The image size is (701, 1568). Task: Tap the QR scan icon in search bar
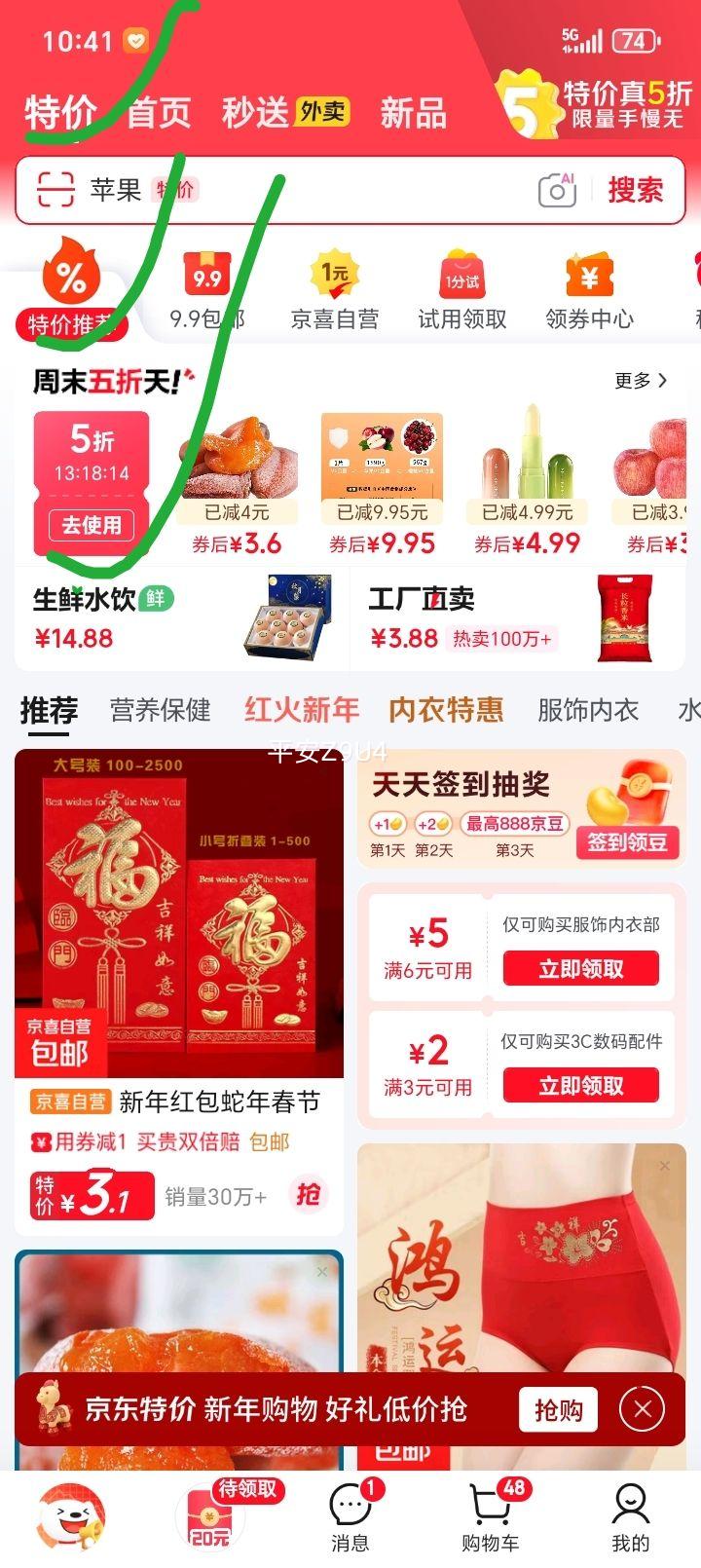click(x=58, y=190)
